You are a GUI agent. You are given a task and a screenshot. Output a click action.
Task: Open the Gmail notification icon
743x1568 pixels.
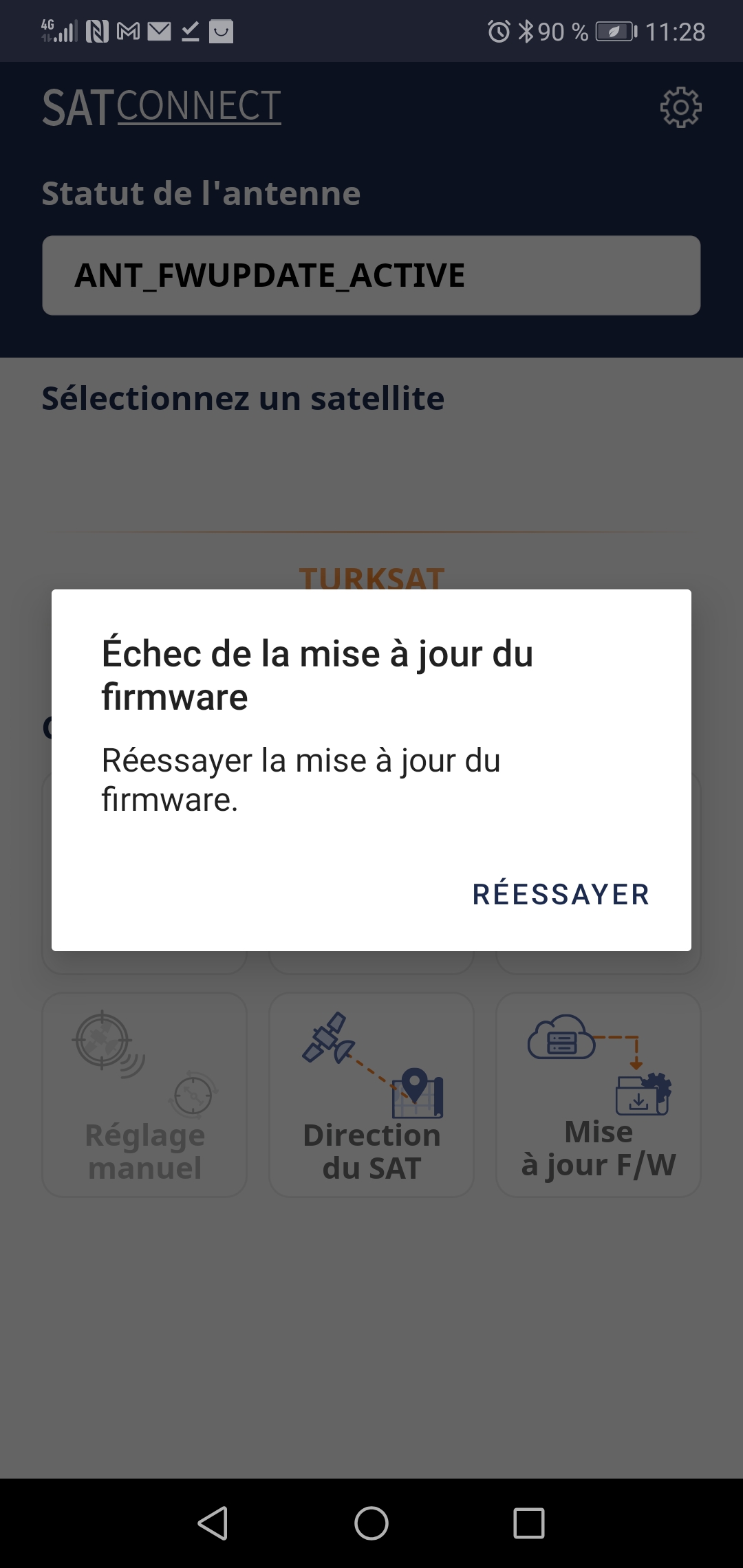point(127,31)
